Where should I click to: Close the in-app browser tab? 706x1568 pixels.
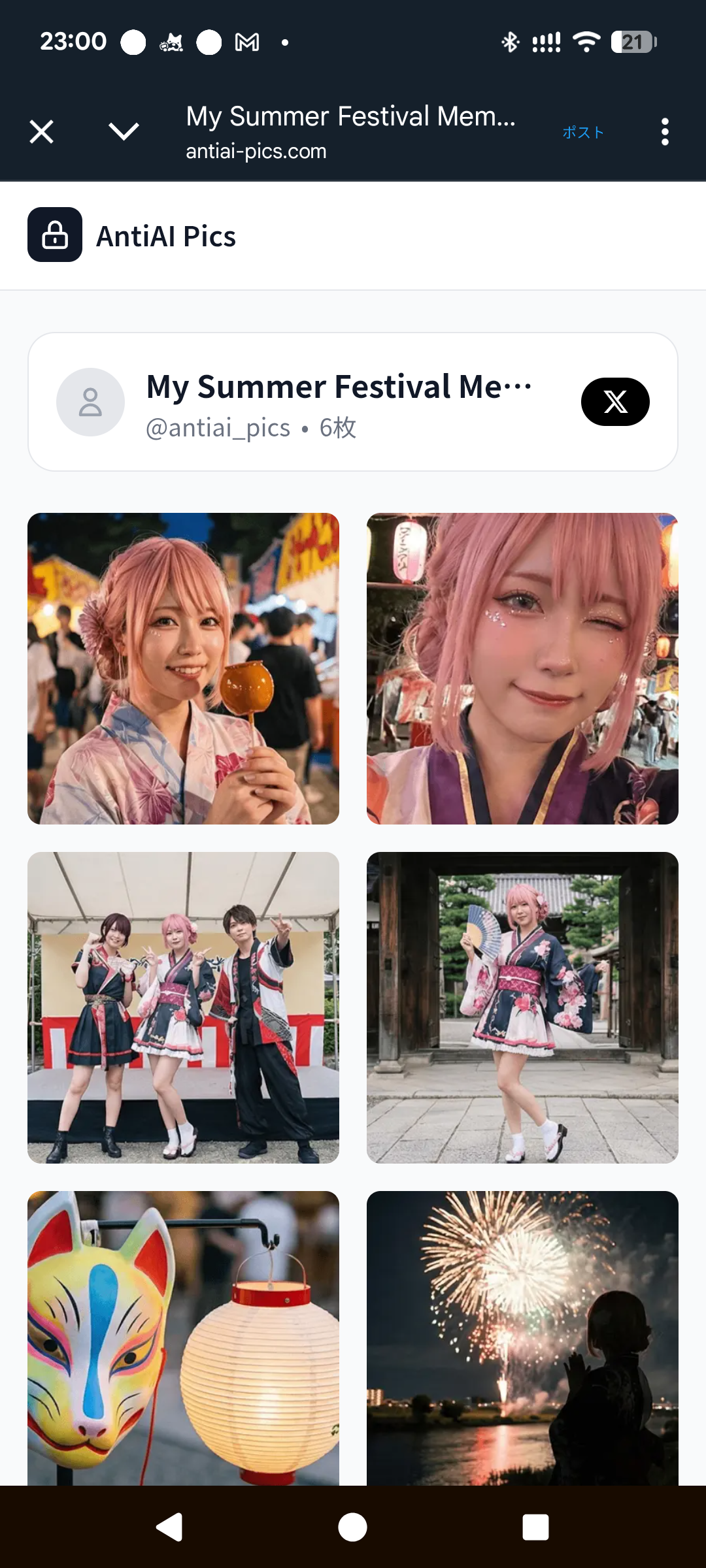42,132
